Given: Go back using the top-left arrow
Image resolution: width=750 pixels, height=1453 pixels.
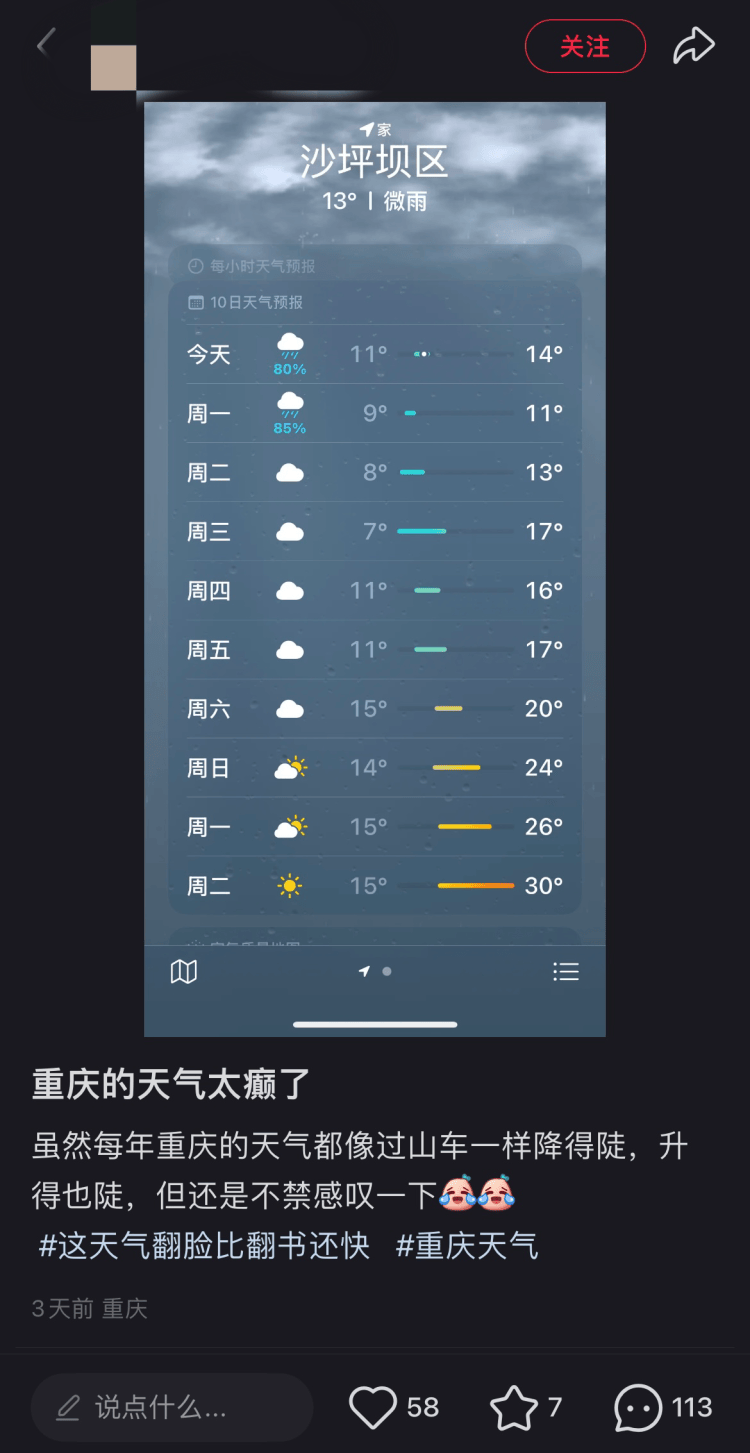Looking at the screenshot, I should [x=45, y=45].
